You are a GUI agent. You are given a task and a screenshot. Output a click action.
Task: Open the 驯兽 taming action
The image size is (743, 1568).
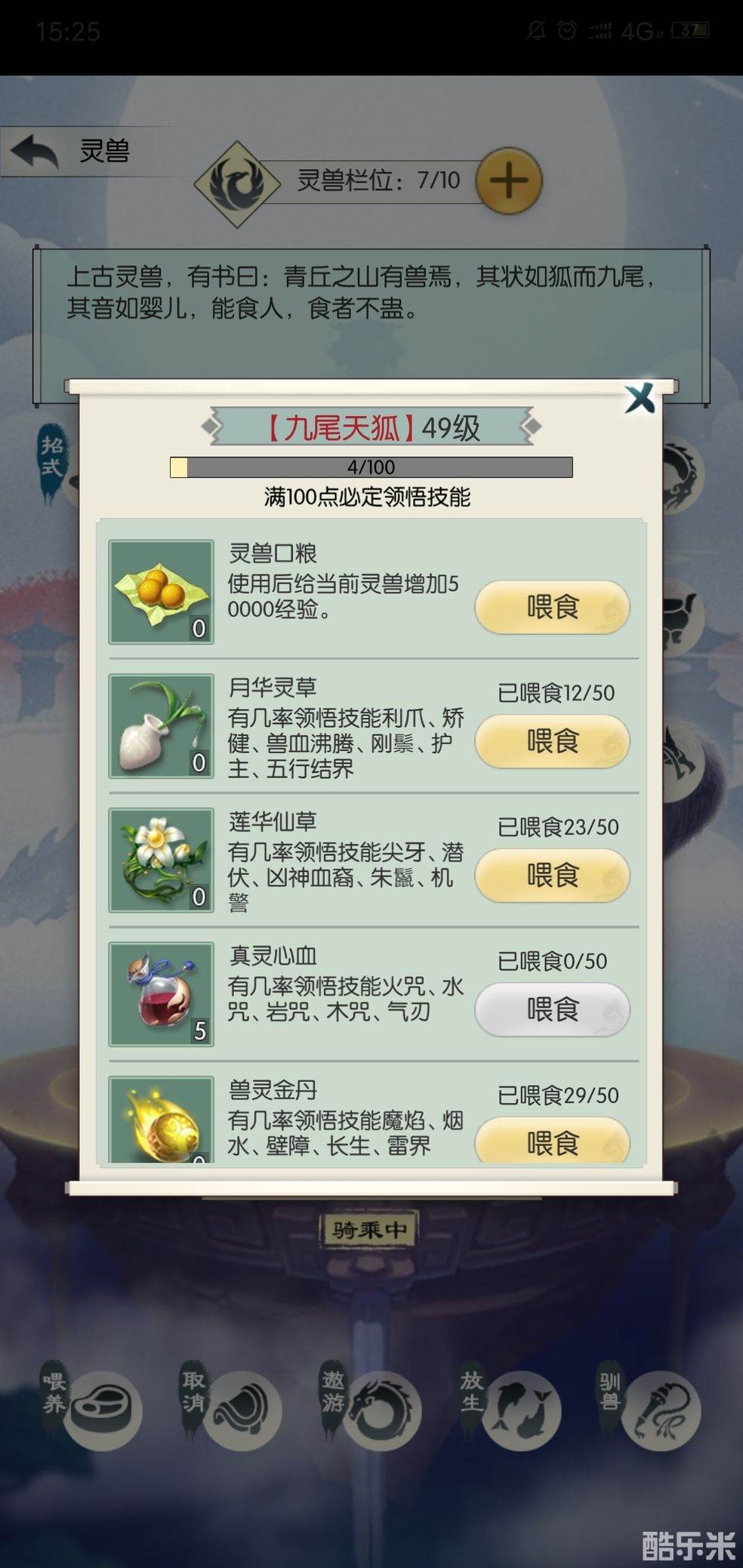click(661, 1410)
